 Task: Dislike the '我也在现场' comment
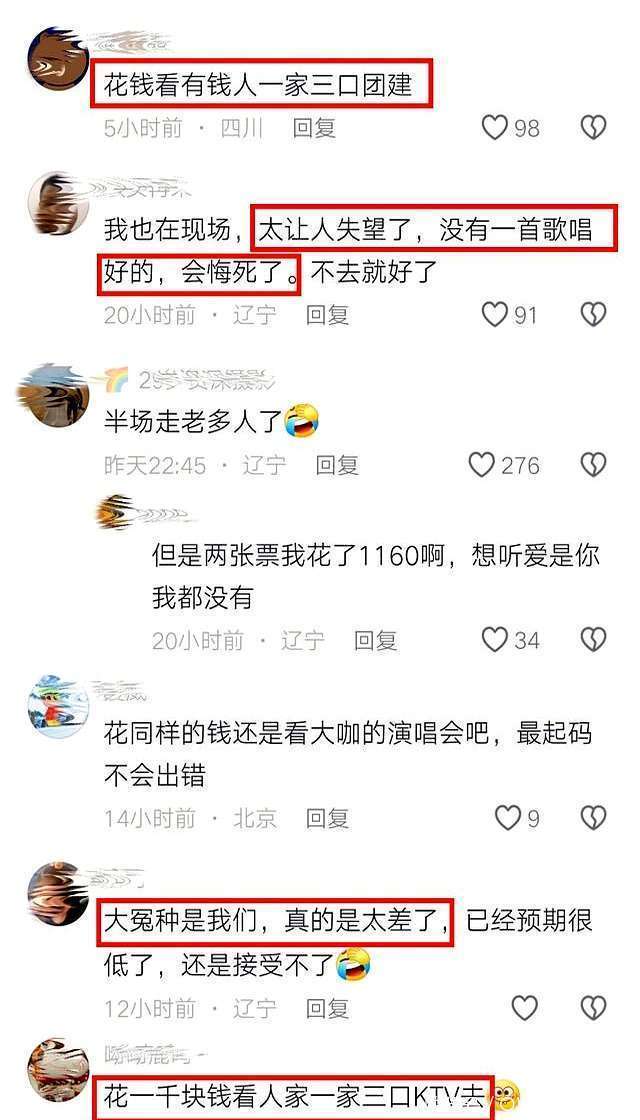pos(594,315)
